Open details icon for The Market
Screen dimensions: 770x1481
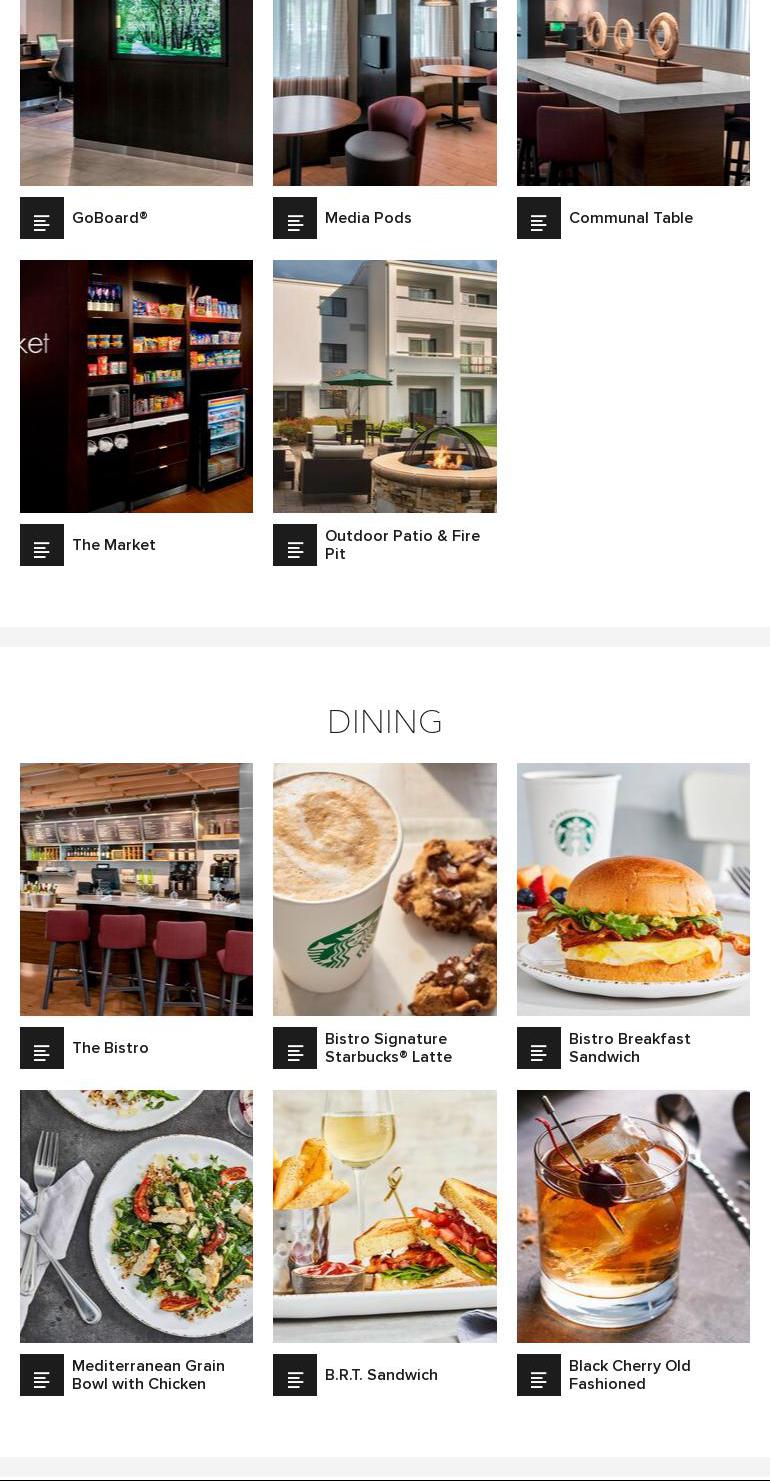coord(42,545)
